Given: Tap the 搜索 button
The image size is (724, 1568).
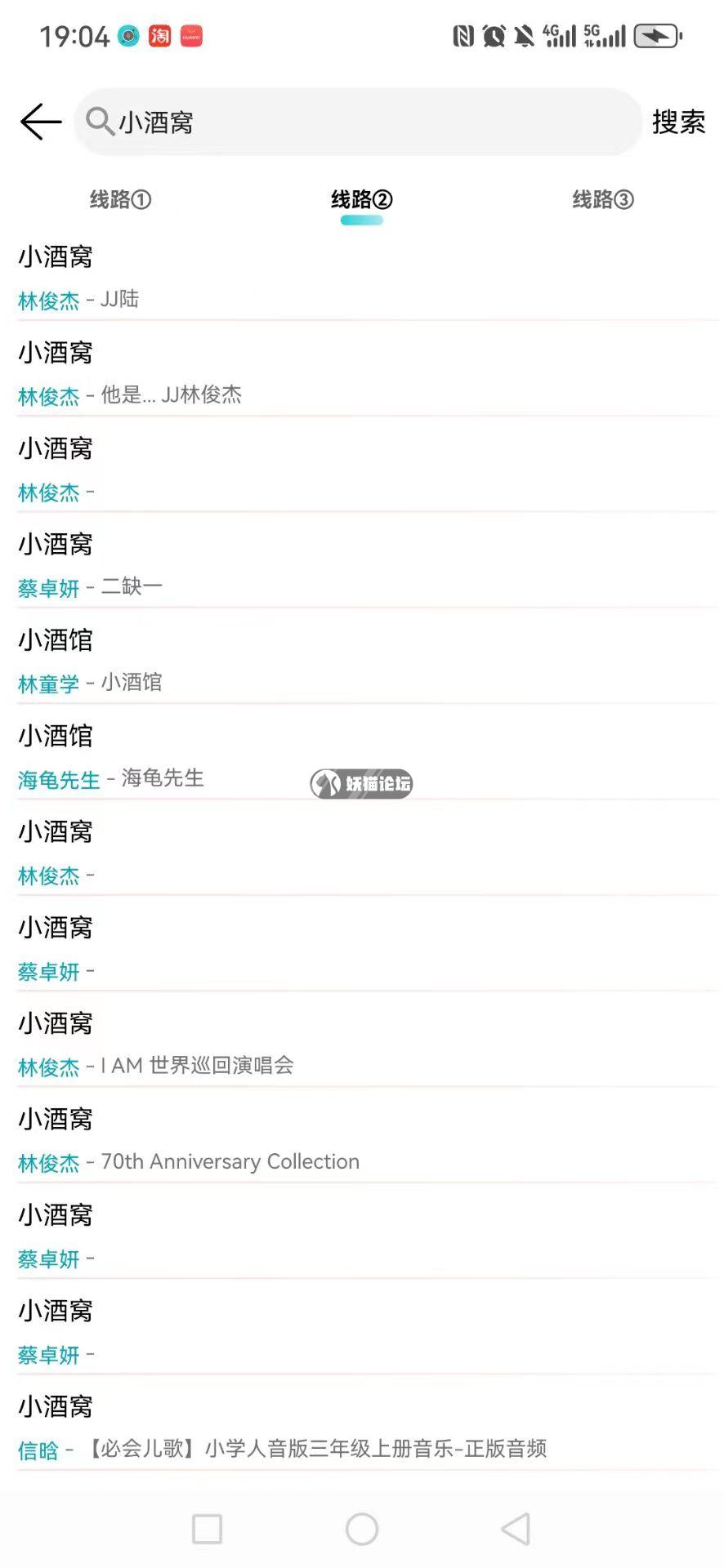Looking at the screenshot, I should point(678,122).
